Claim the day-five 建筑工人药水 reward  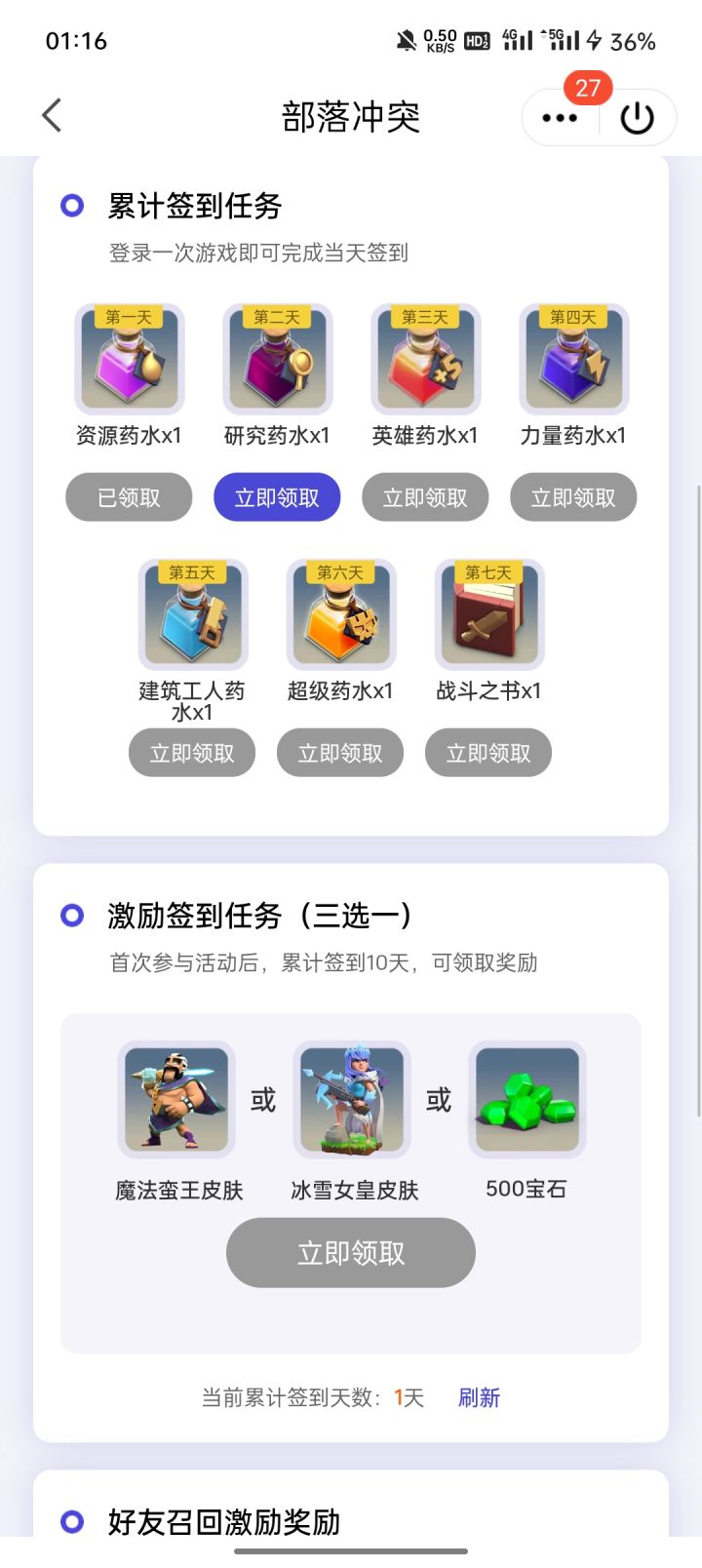coord(192,754)
